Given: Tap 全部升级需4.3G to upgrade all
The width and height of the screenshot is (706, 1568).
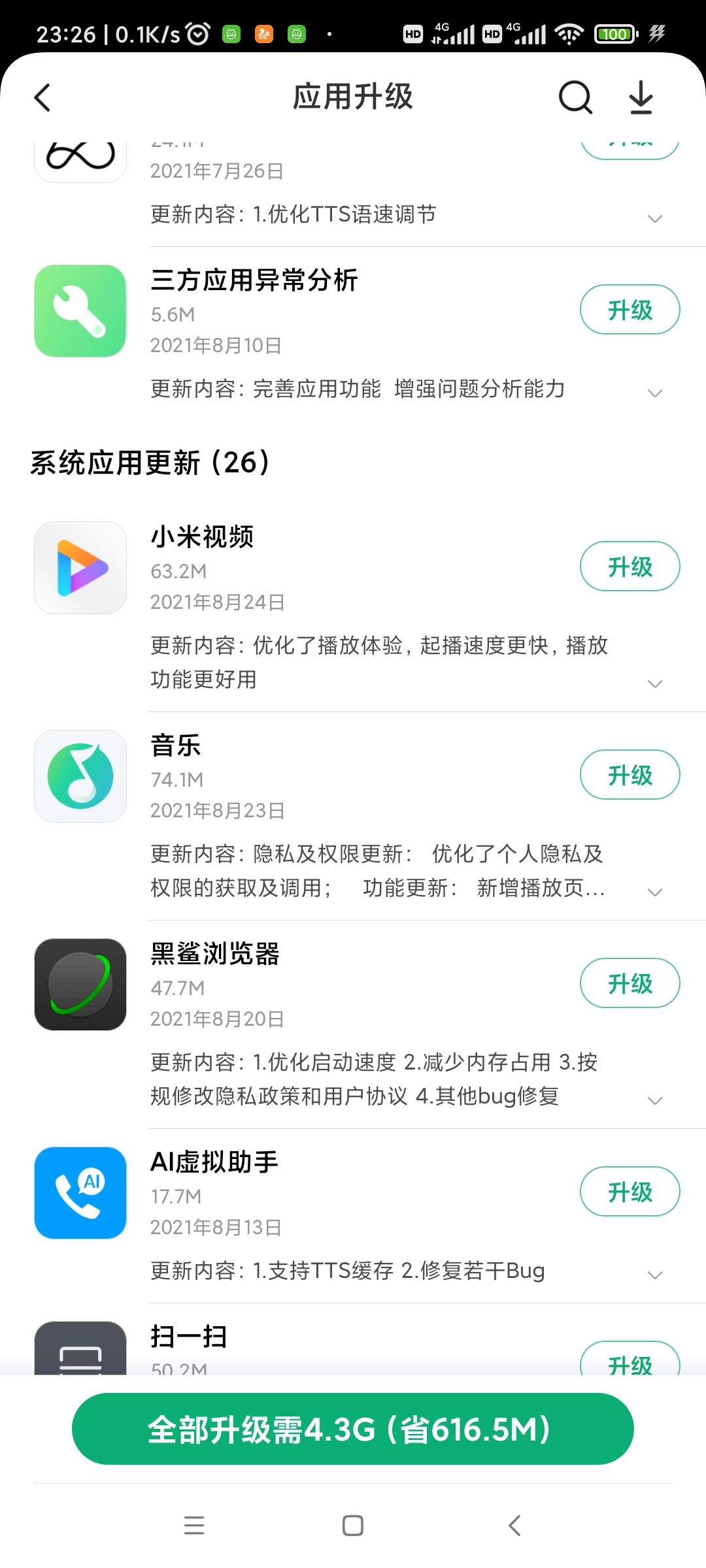Looking at the screenshot, I should (353, 1429).
